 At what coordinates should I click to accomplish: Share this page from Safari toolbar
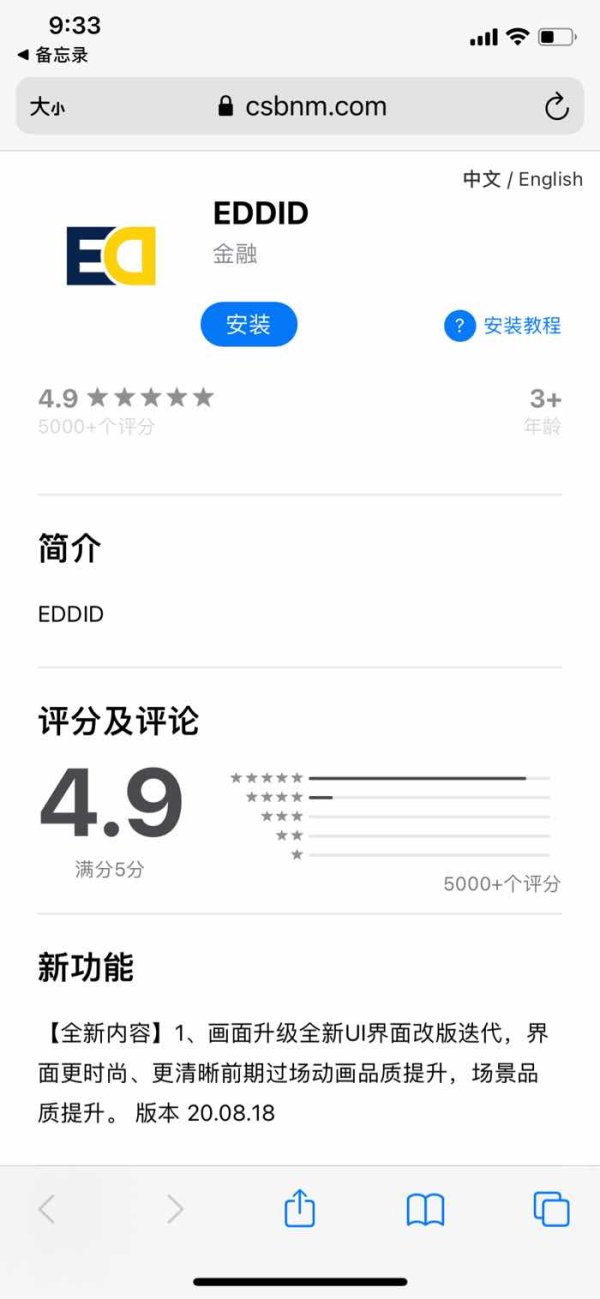pos(300,1209)
